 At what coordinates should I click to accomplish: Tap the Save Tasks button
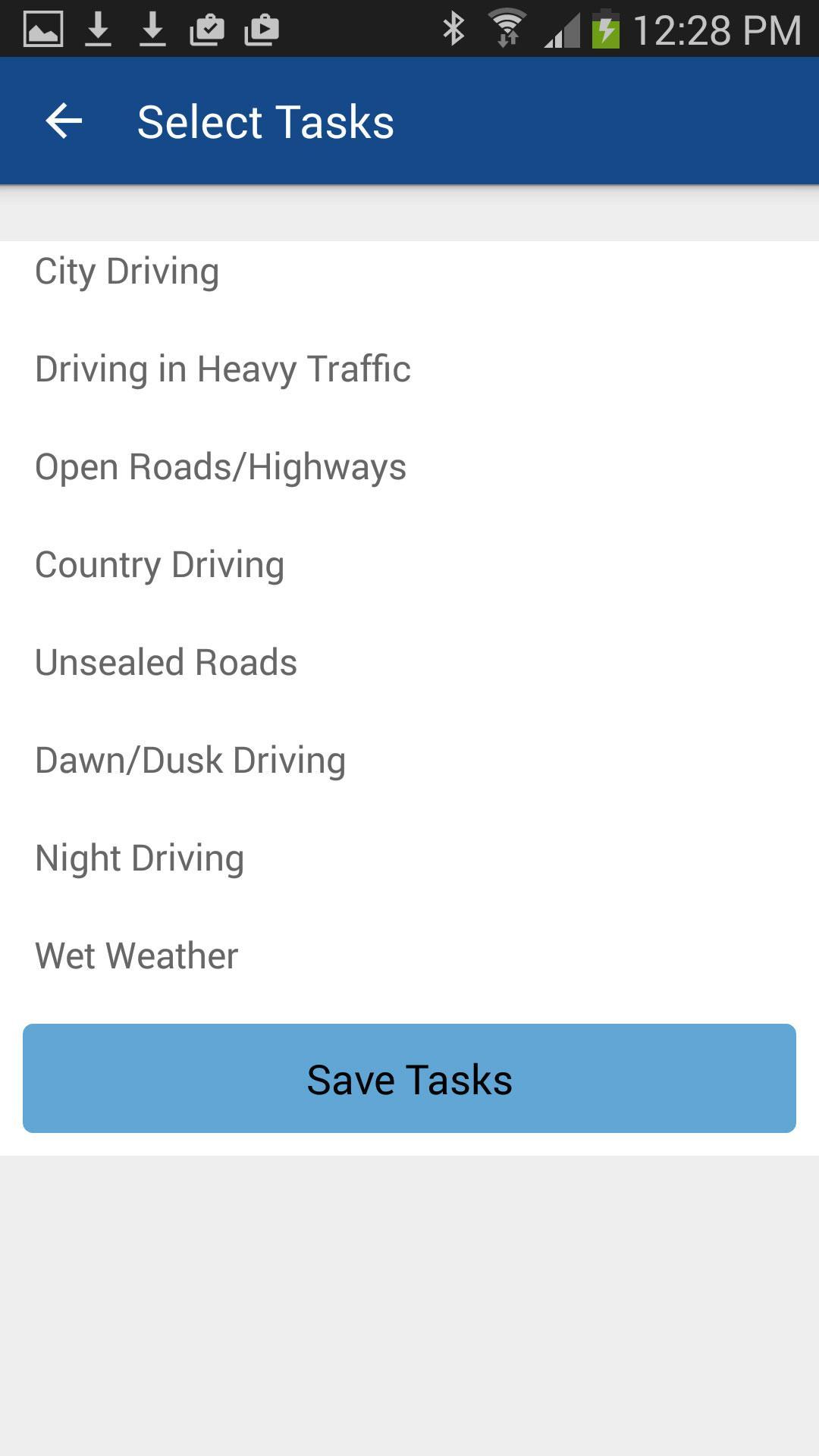[409, 1078]
